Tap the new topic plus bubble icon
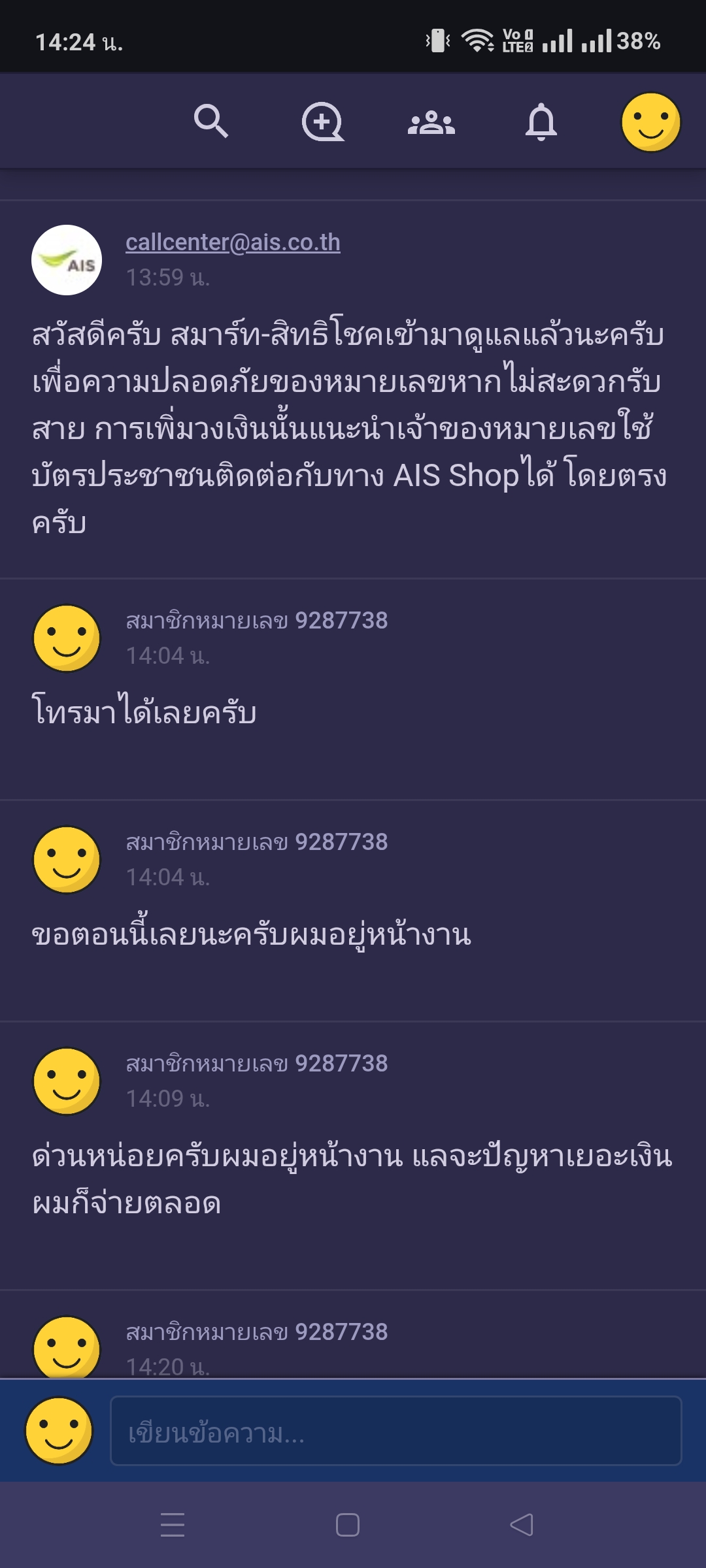This screenshot has height=1568, width=706. [x=322, y=122]
